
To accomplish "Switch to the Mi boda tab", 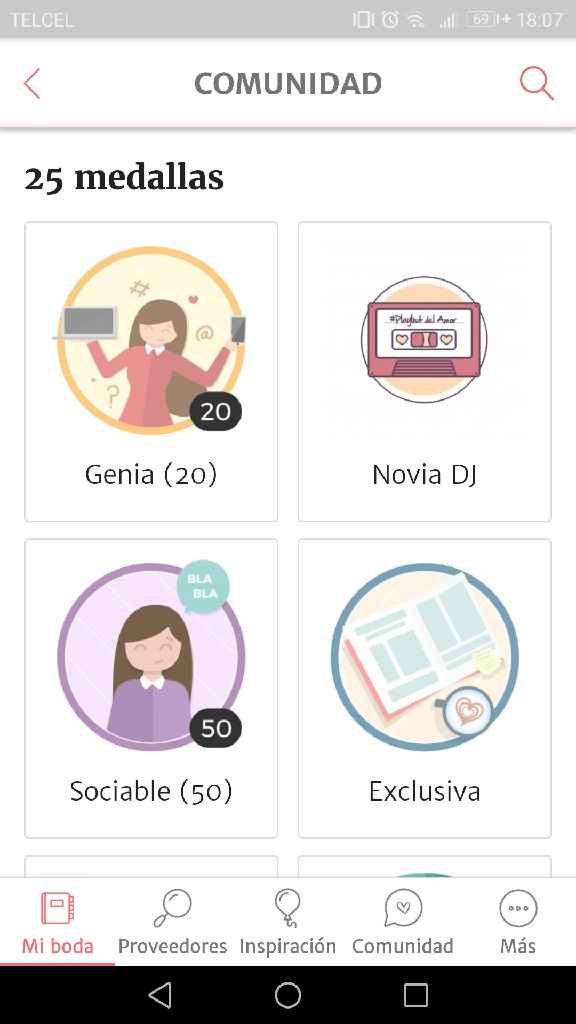I will (x=57, y=922).
